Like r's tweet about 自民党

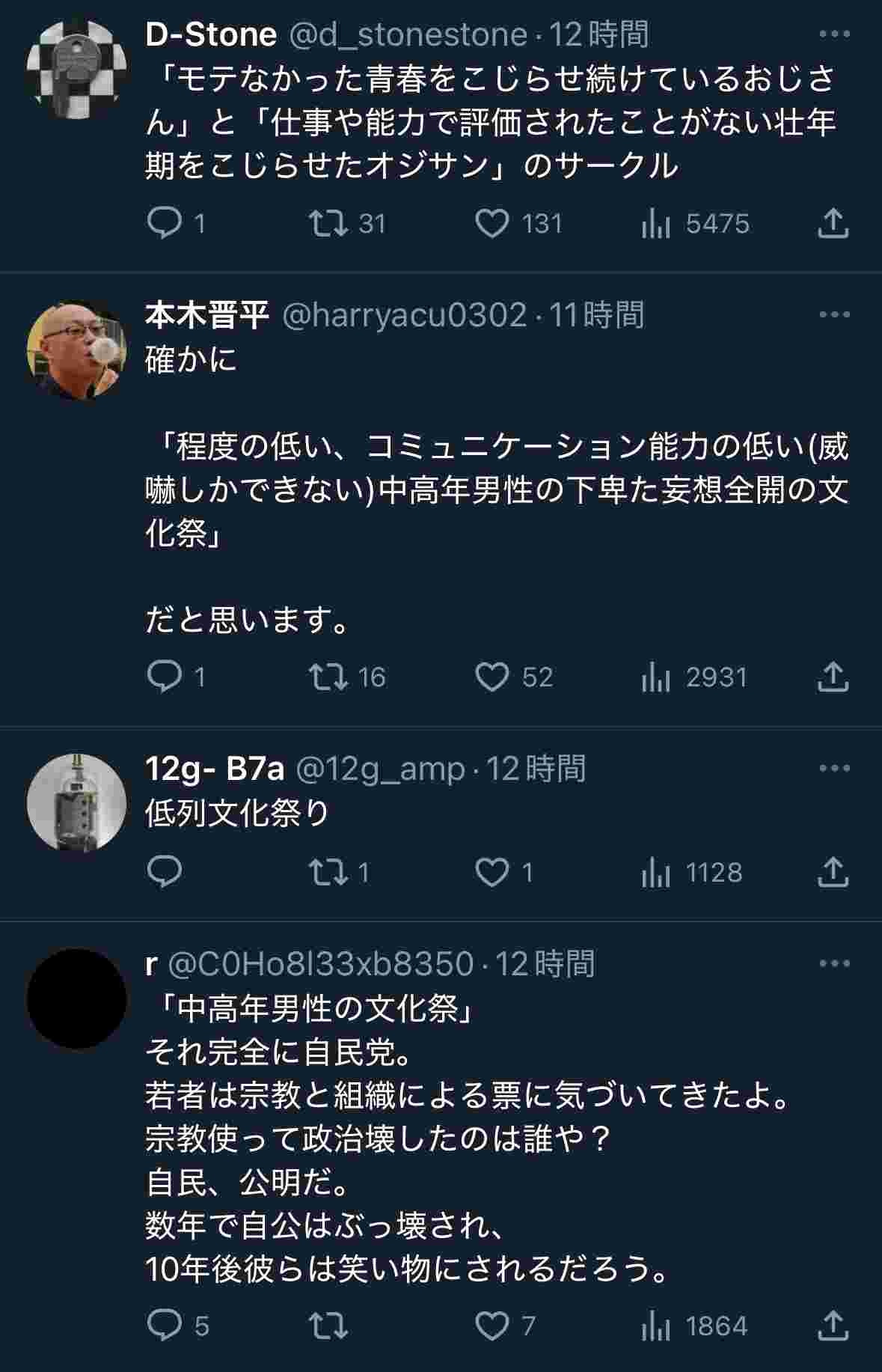click(x=492, y=1326)
